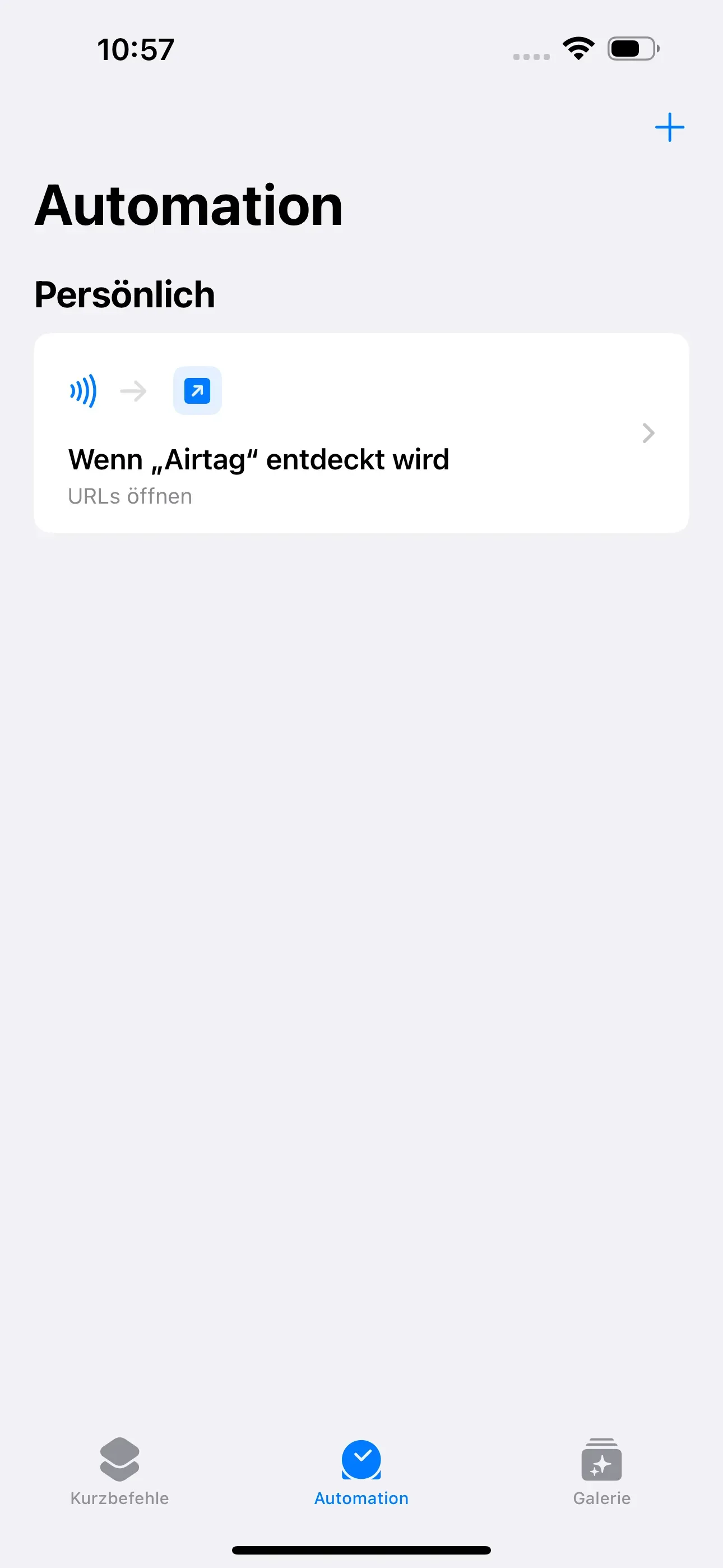The height and width of the screenshot is (1568, 723).
Task: Switch to the Kurzbefehle tab
Action: [120, 1472]
